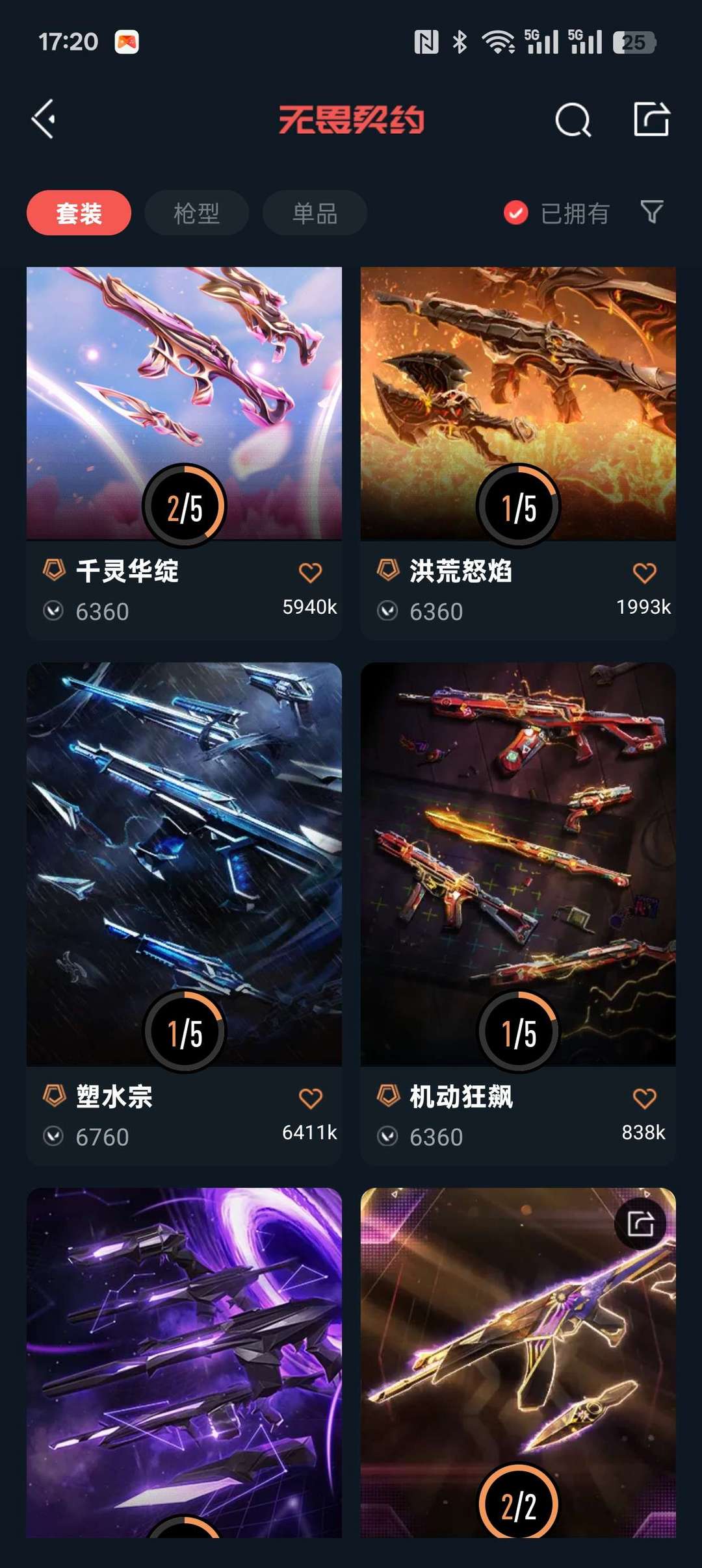Toggle the 已拥有 checkbox
The image size is (702, 1568).
(516, 213)
